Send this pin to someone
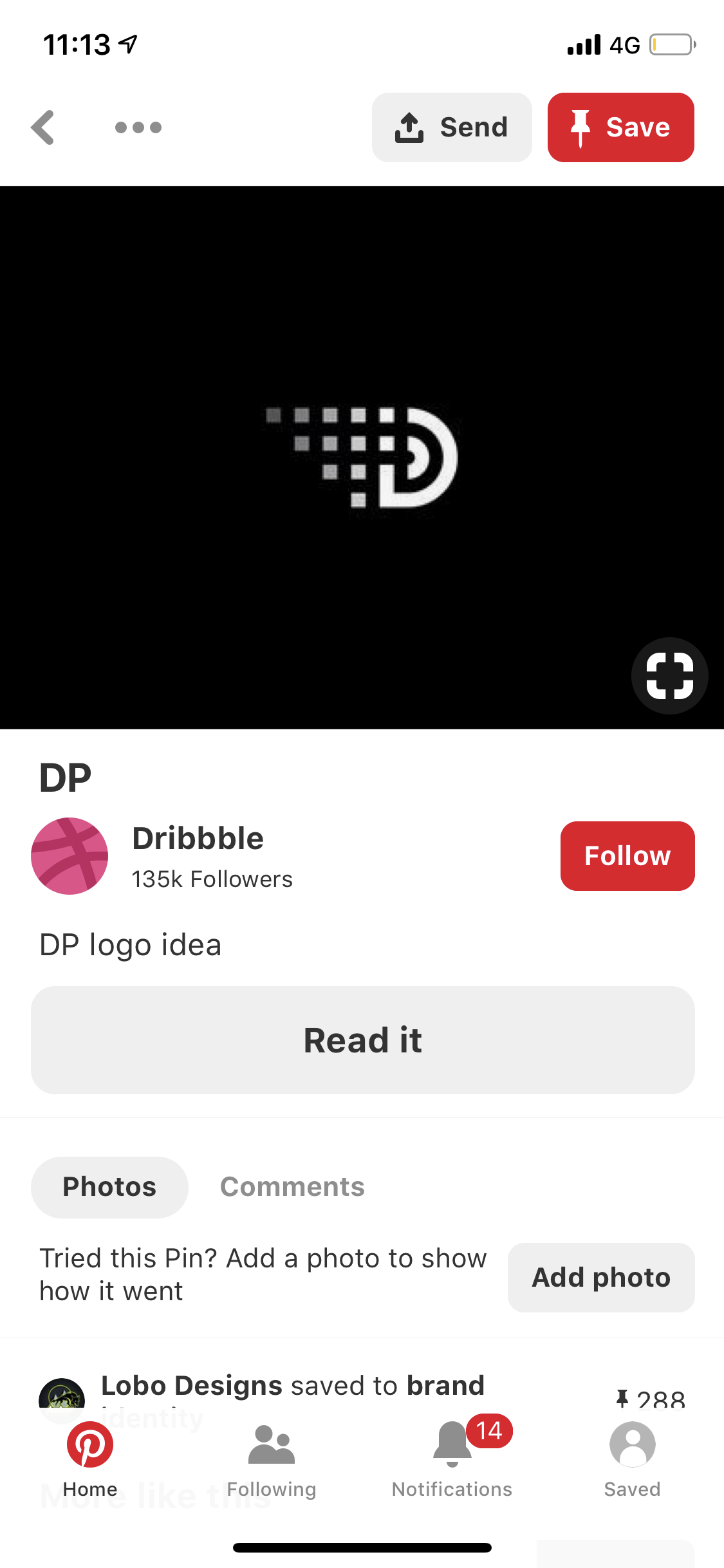 (x=452, y=127)
